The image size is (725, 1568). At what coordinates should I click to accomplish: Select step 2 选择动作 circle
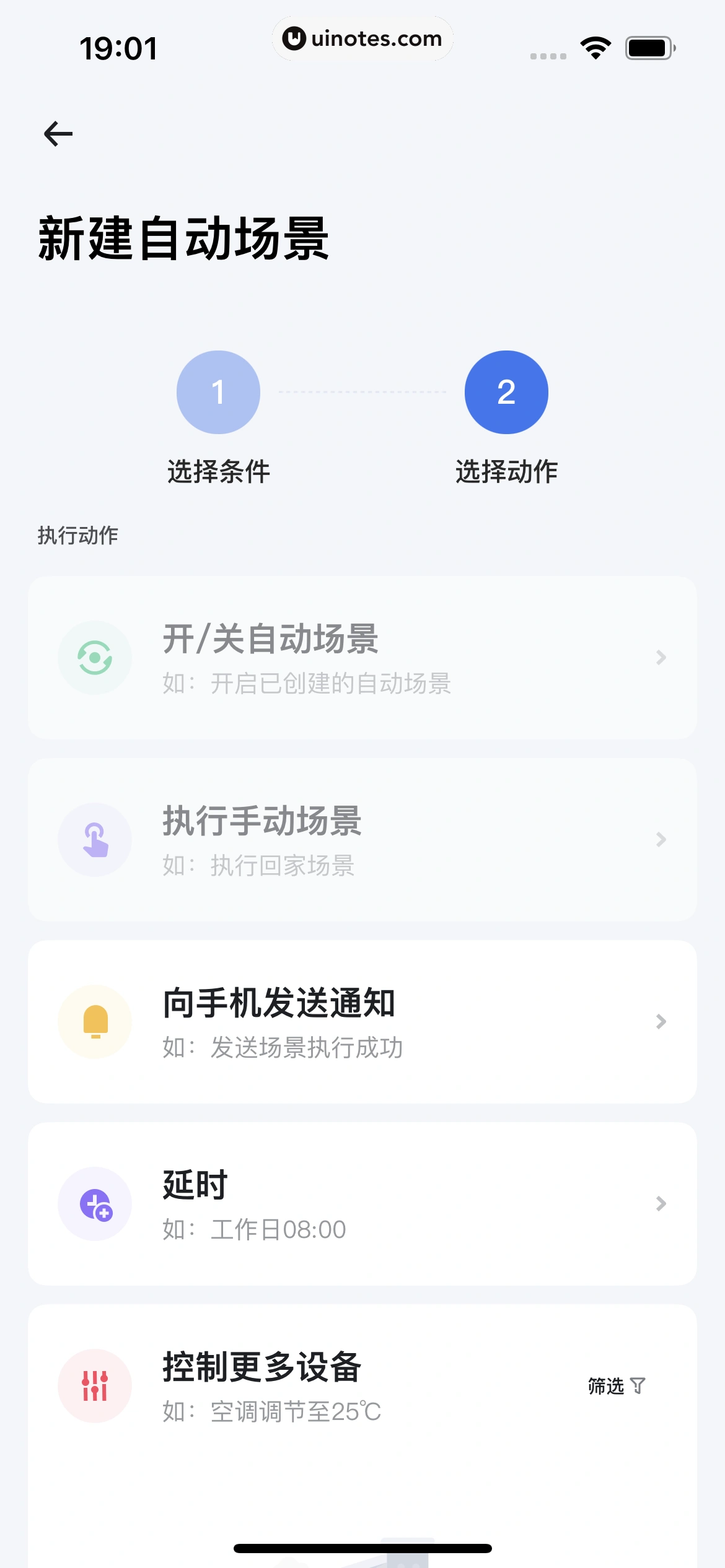[x=506, y=392]
